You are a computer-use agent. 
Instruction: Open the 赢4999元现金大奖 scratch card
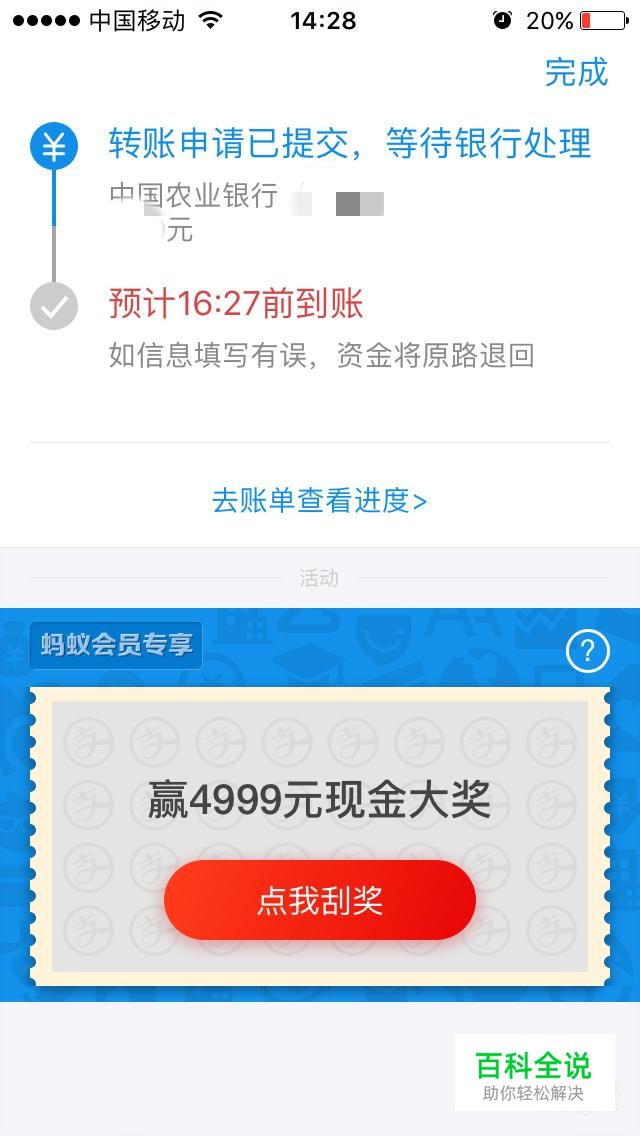point(320,800)
